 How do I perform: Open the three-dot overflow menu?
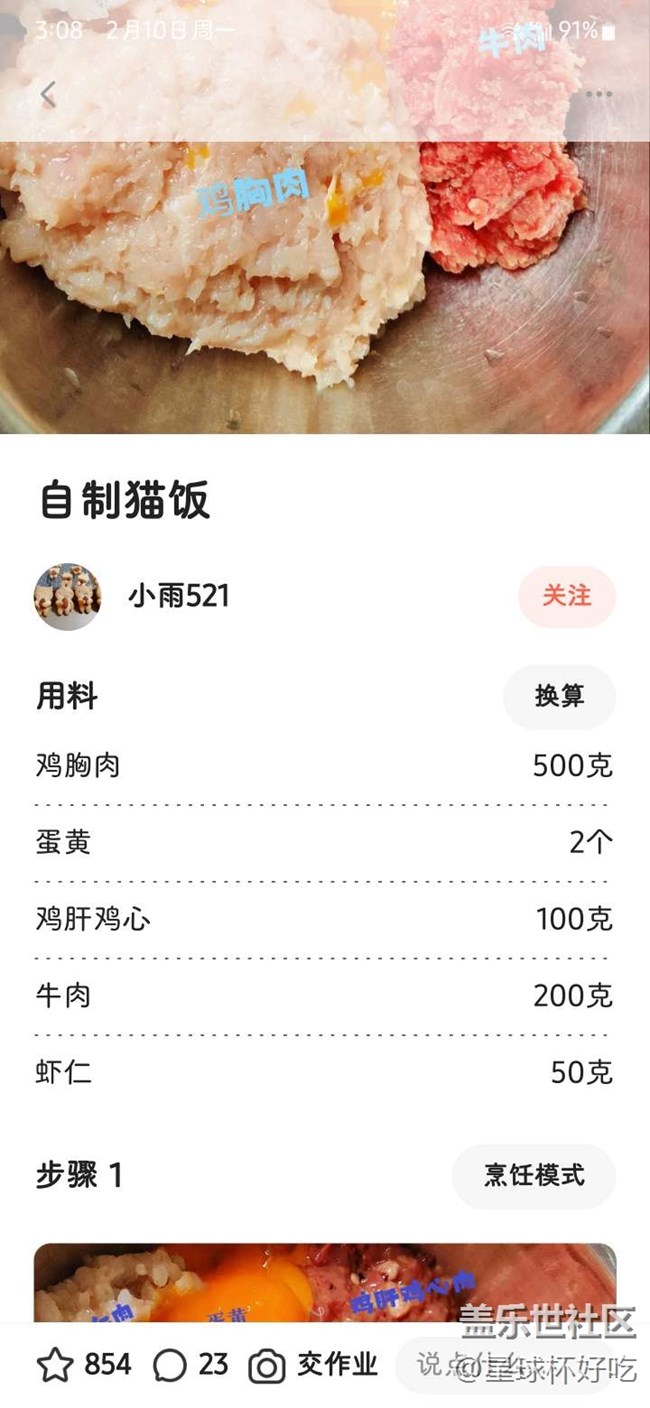(x=599, y=95)
